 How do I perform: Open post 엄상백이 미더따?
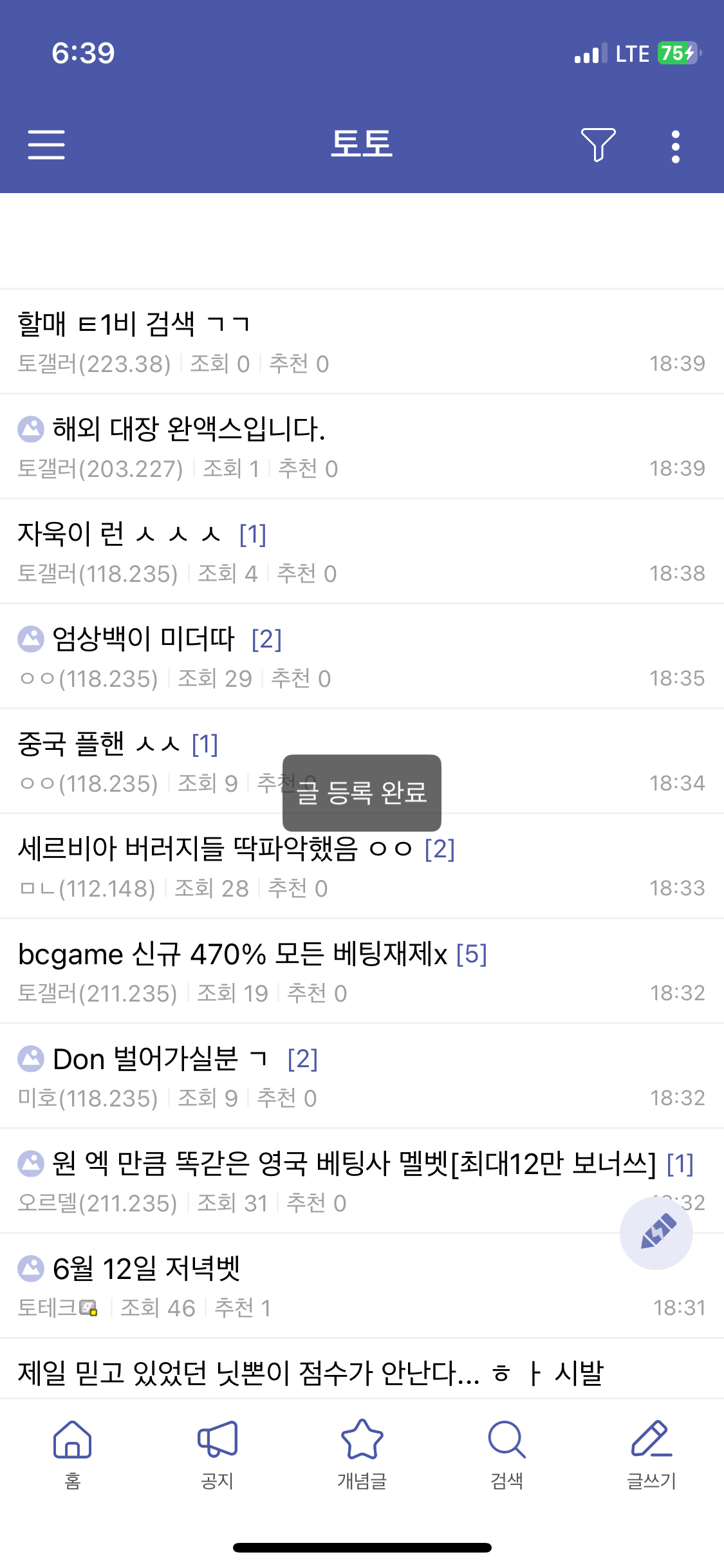click(144, 639)
